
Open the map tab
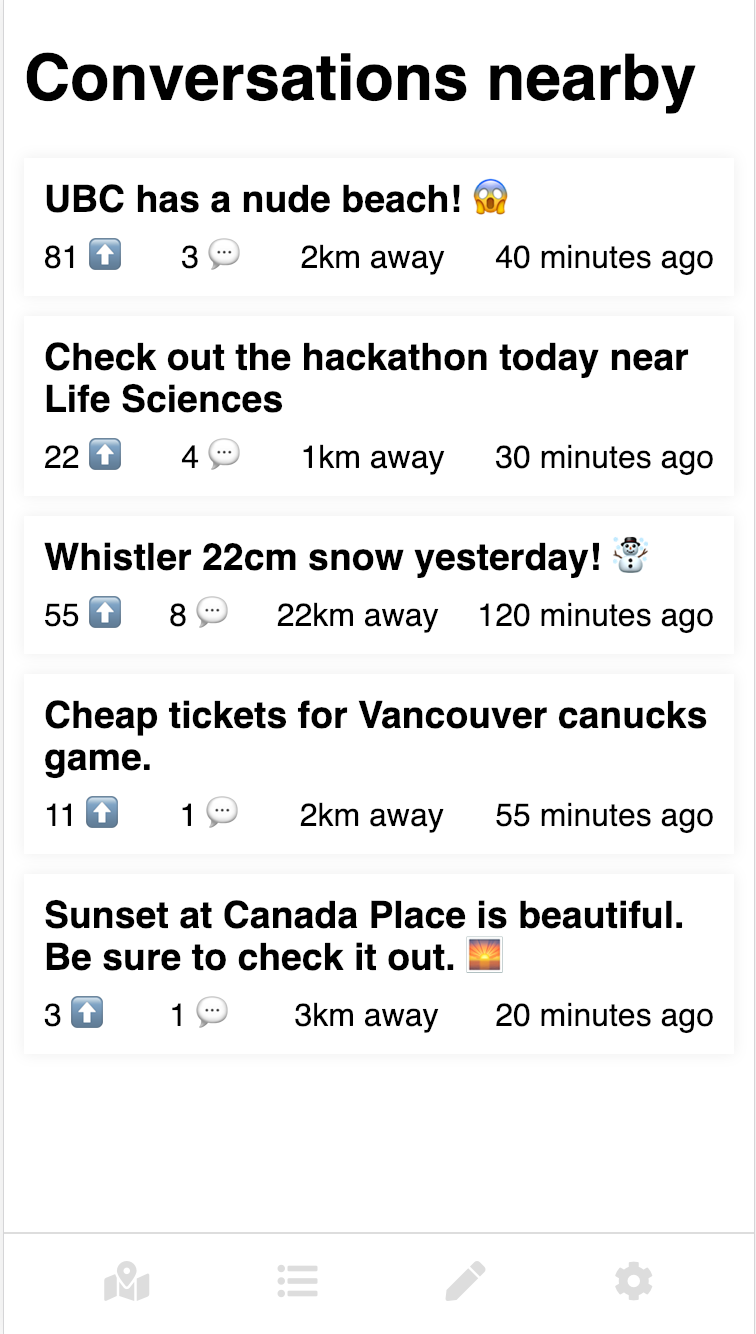coord(127,1281)
